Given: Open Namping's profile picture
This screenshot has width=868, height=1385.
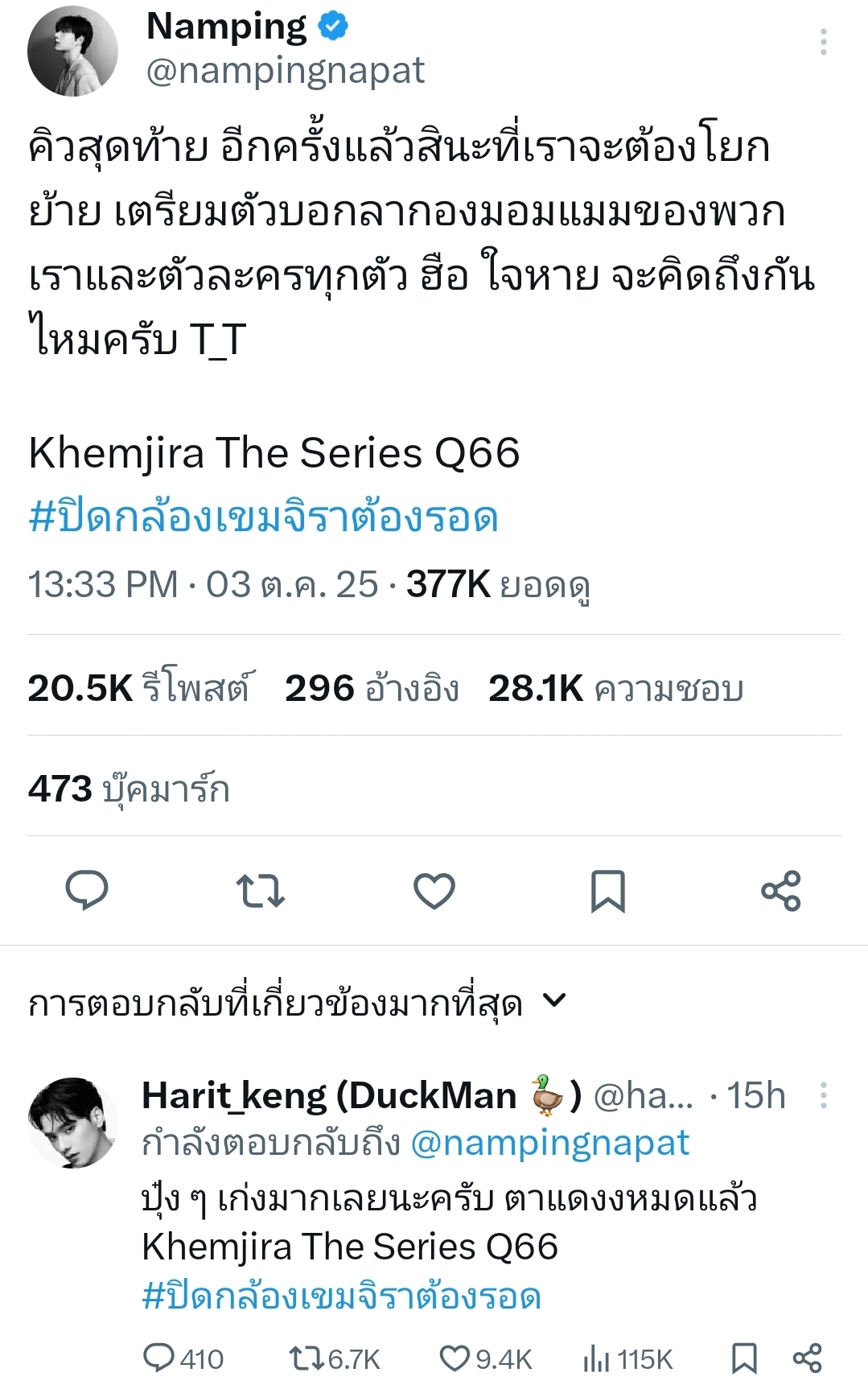Looking at the screenshot, I should 72,51.
